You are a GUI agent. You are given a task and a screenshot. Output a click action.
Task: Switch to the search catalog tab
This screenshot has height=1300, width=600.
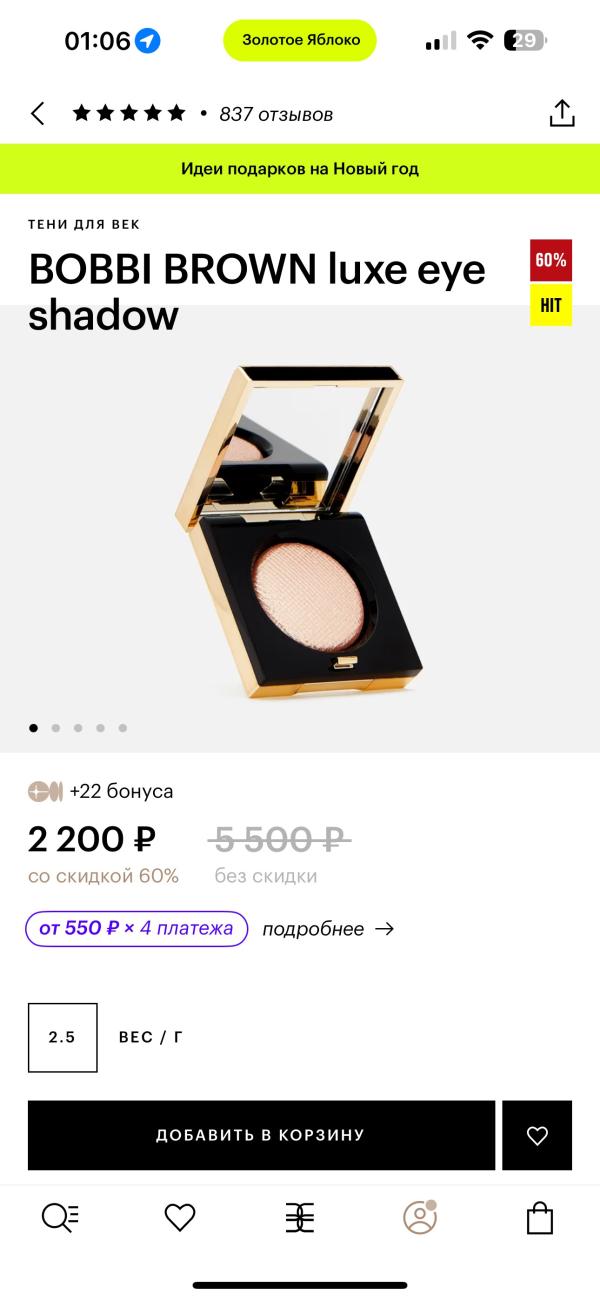[x=60, y=1217]
